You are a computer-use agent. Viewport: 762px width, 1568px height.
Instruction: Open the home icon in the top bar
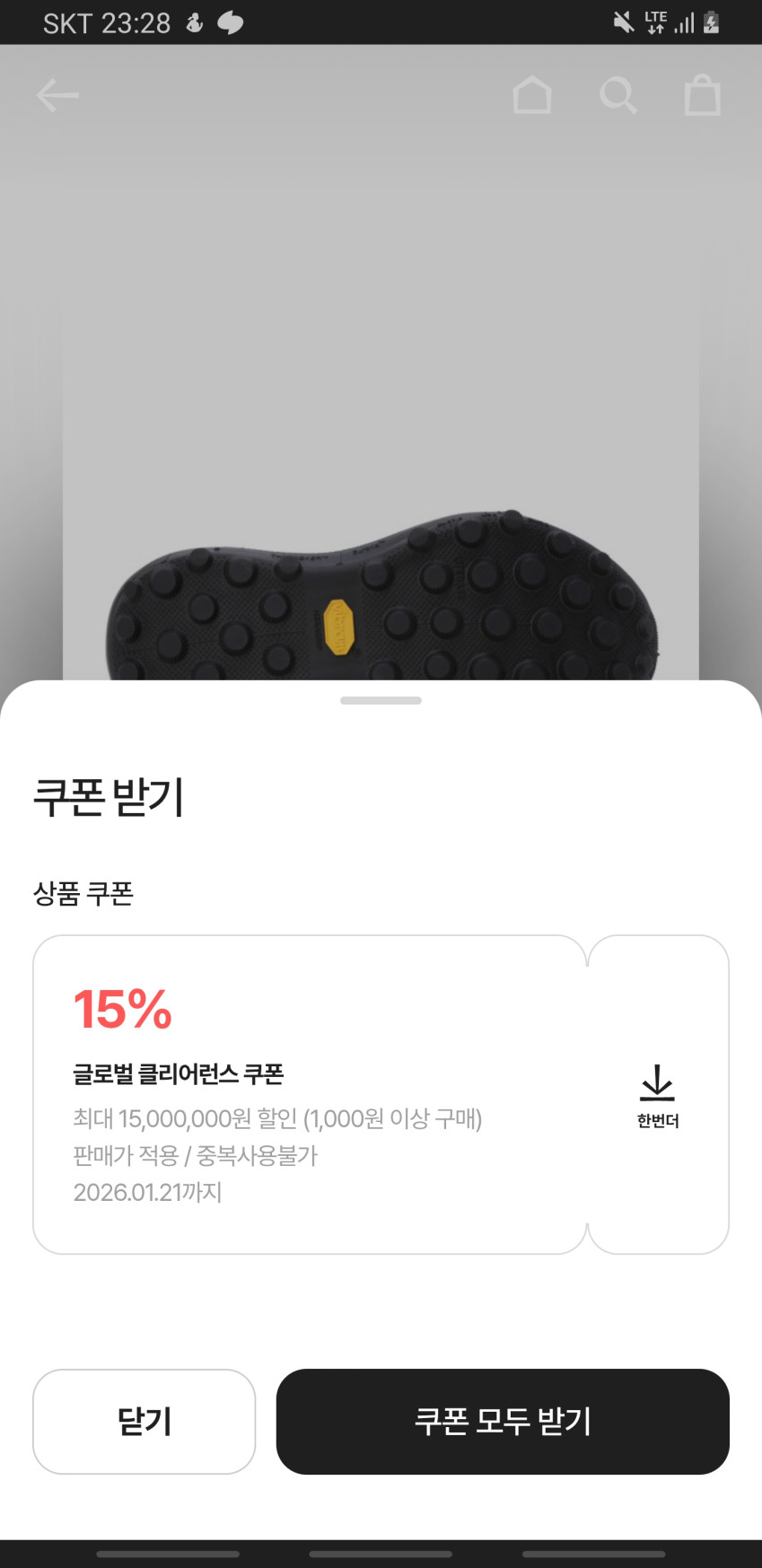point(531,95)
